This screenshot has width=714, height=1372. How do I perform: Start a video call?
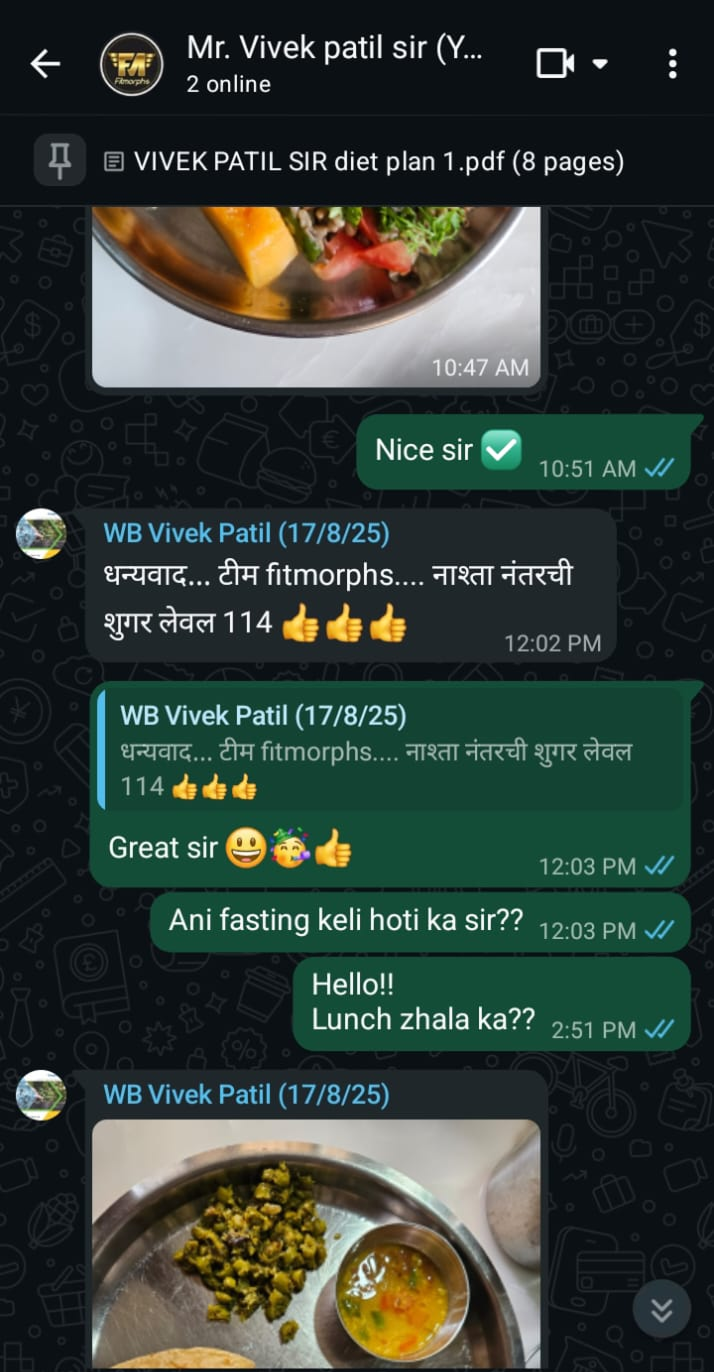555,64
